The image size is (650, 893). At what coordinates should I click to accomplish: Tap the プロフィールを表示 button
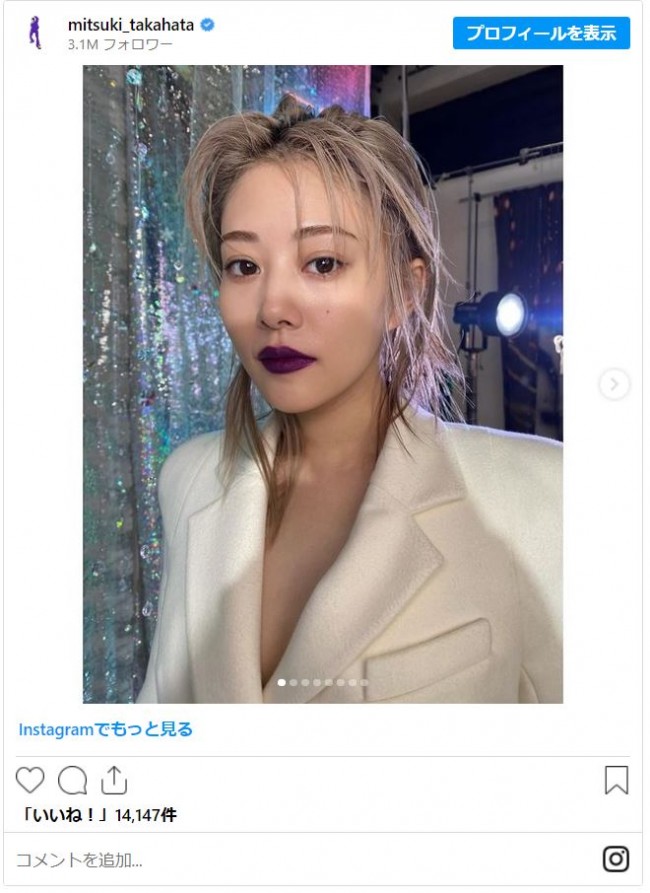tap(541, 33)
